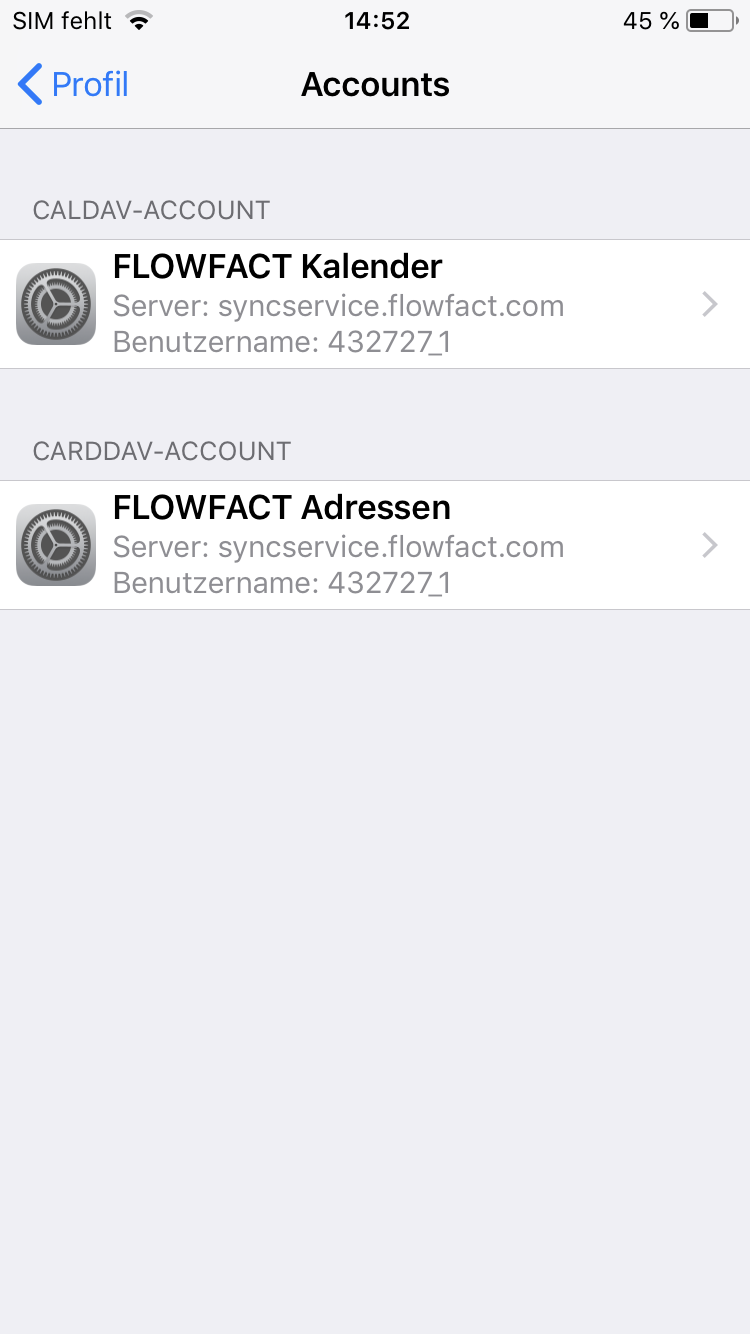
Task: Open the FLOWFACT Adressen account
Action: point(375,545)
